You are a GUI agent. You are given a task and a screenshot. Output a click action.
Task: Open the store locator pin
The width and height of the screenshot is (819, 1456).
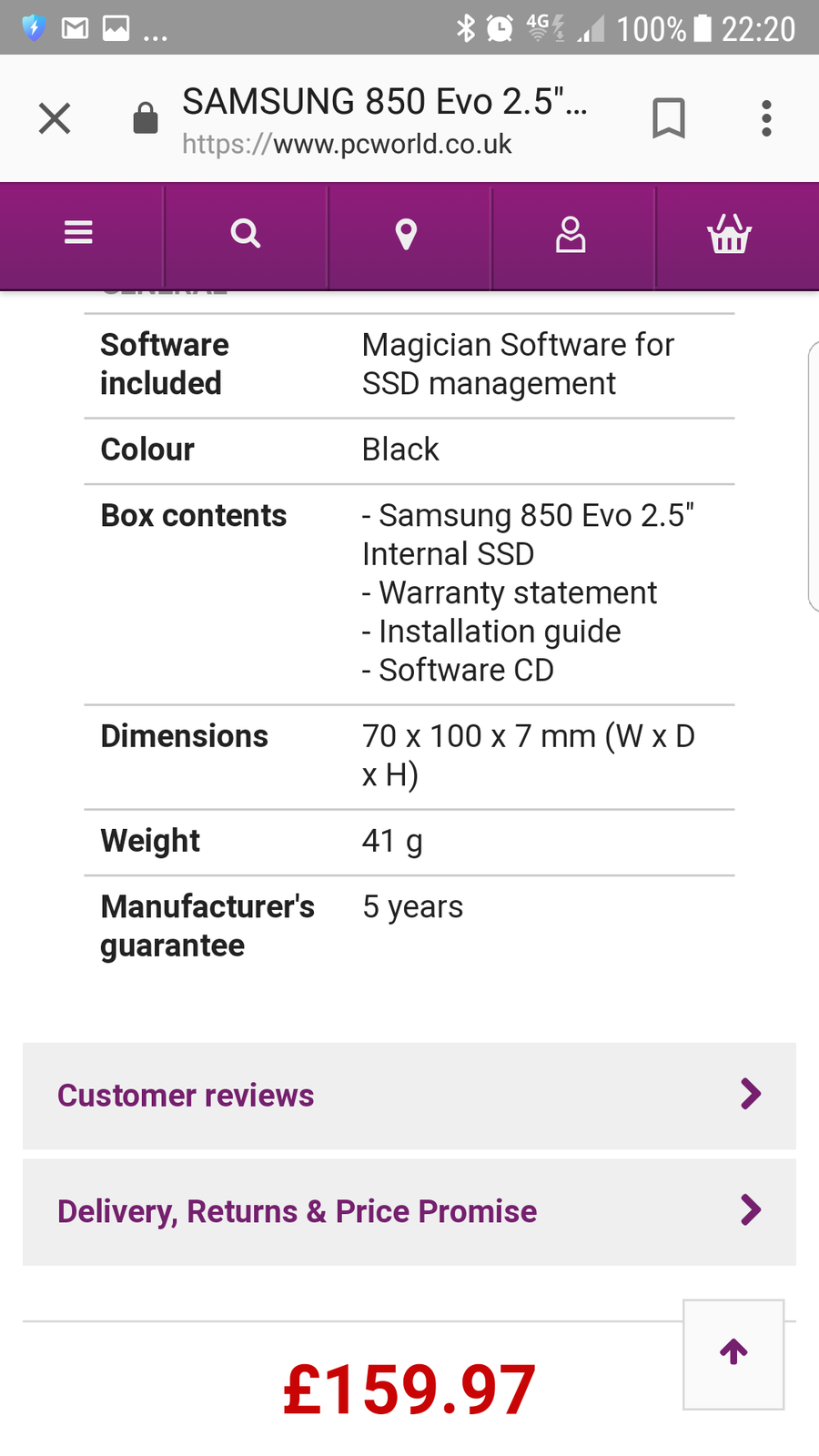click(407, 234)
